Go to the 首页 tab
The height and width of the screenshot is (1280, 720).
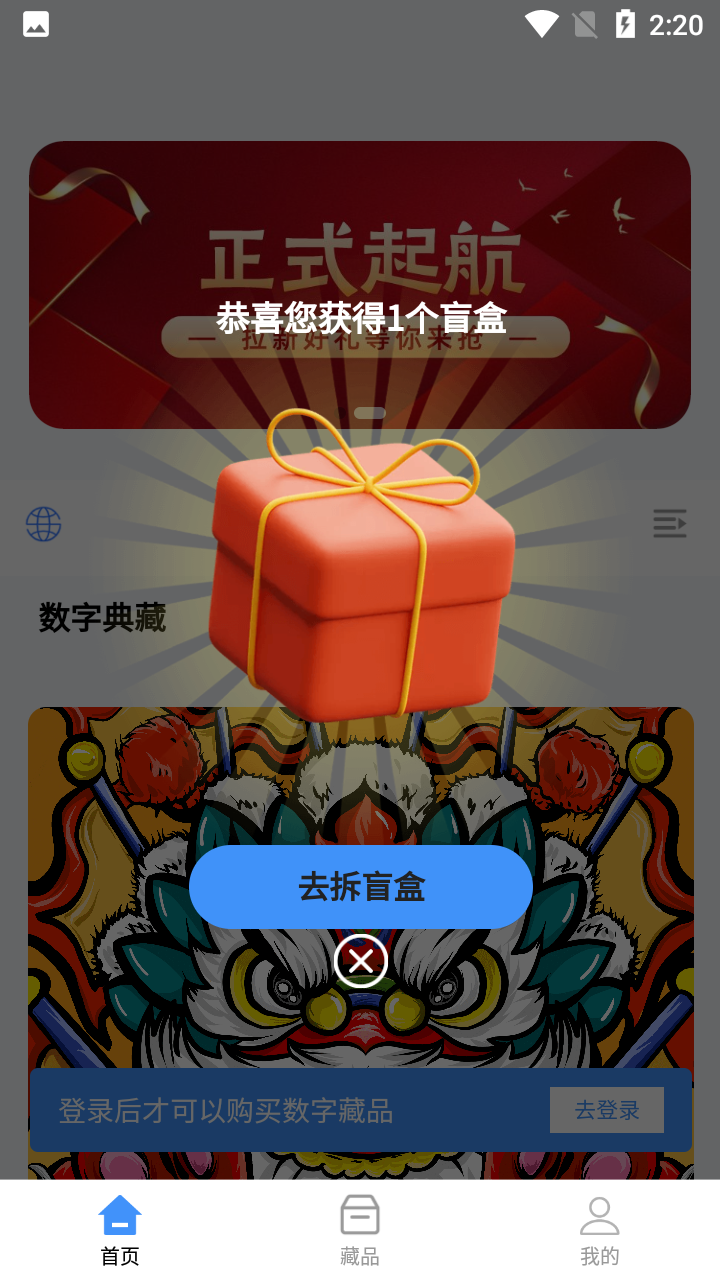120,1230
